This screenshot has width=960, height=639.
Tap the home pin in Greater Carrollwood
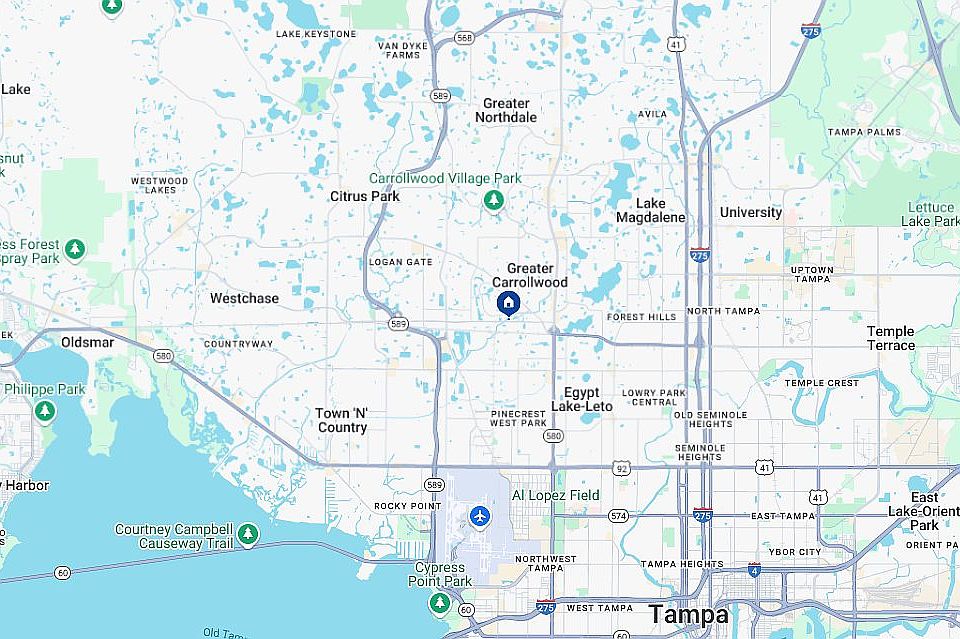tap(508, 303)
